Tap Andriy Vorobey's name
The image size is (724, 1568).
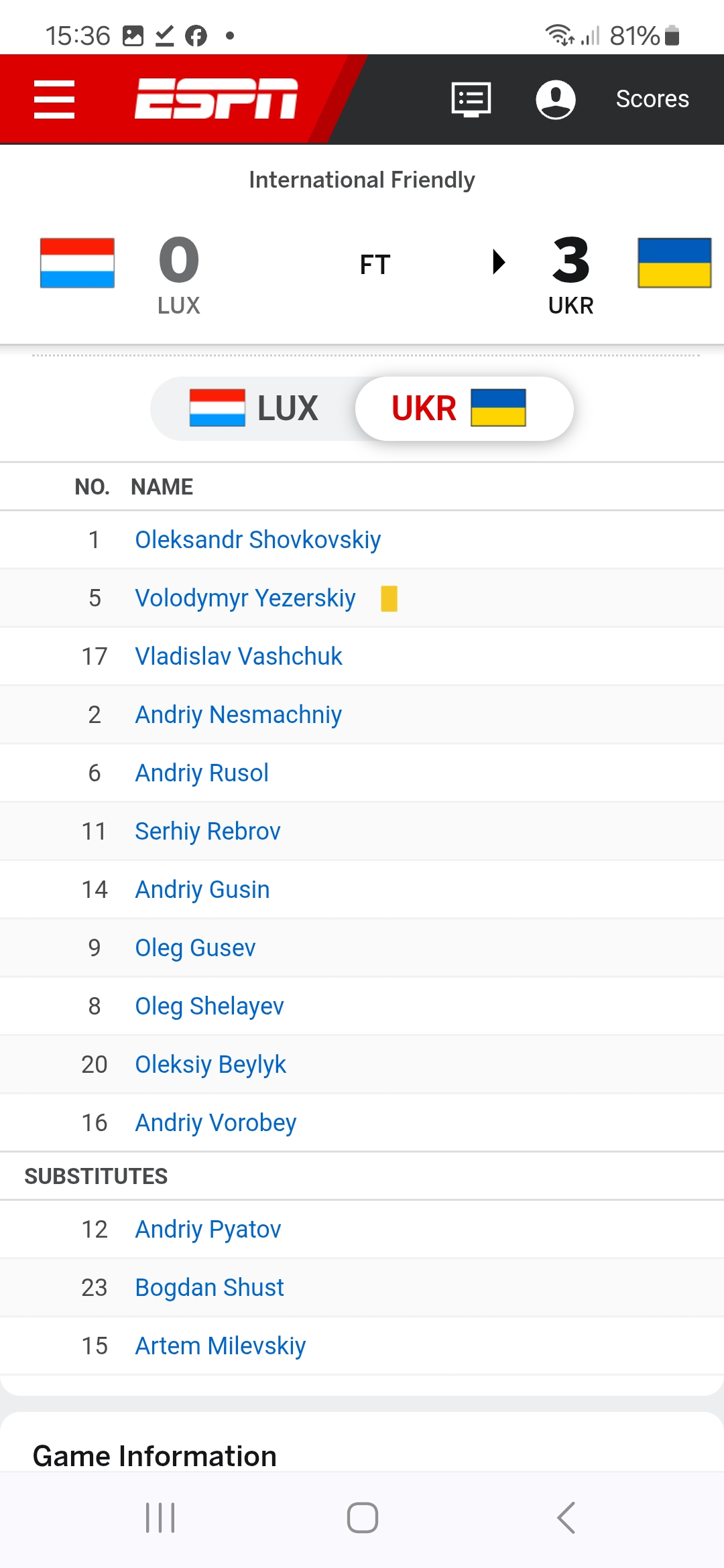click(x=215, y=1122)
